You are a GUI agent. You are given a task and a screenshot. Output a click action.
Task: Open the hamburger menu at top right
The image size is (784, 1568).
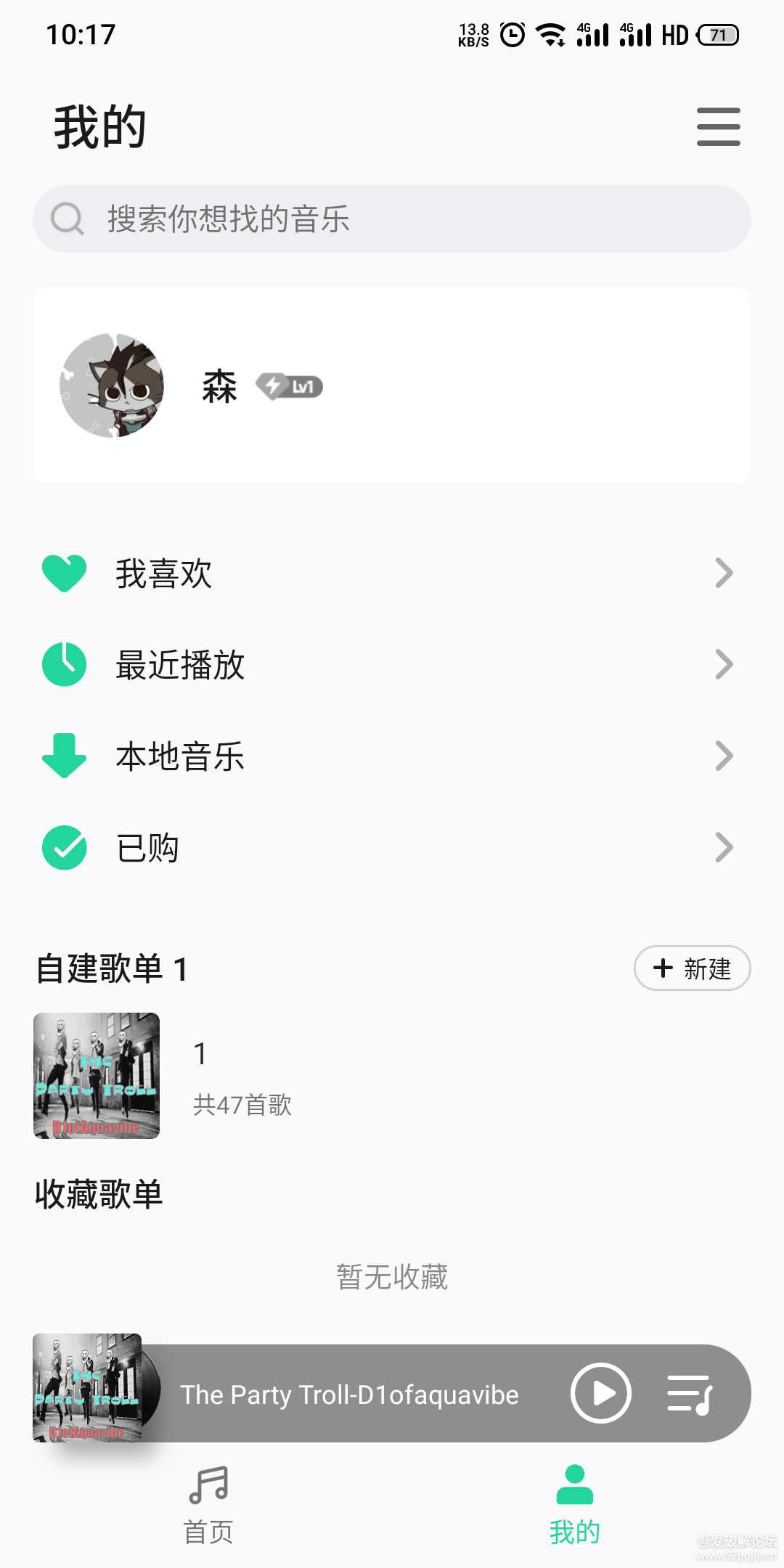click(x=718, y=126)
